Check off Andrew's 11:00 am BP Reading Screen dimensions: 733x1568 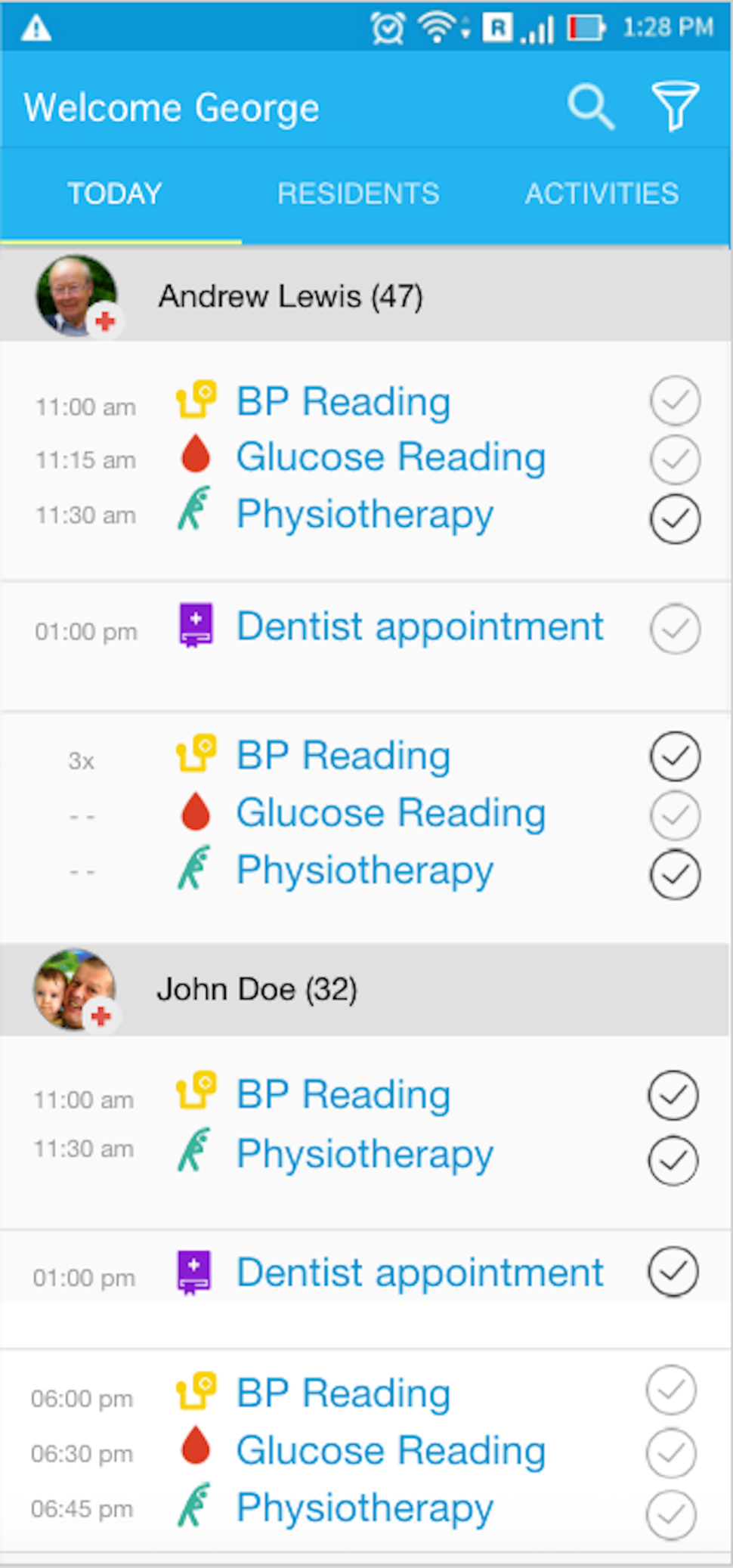[x=675, y=401]
